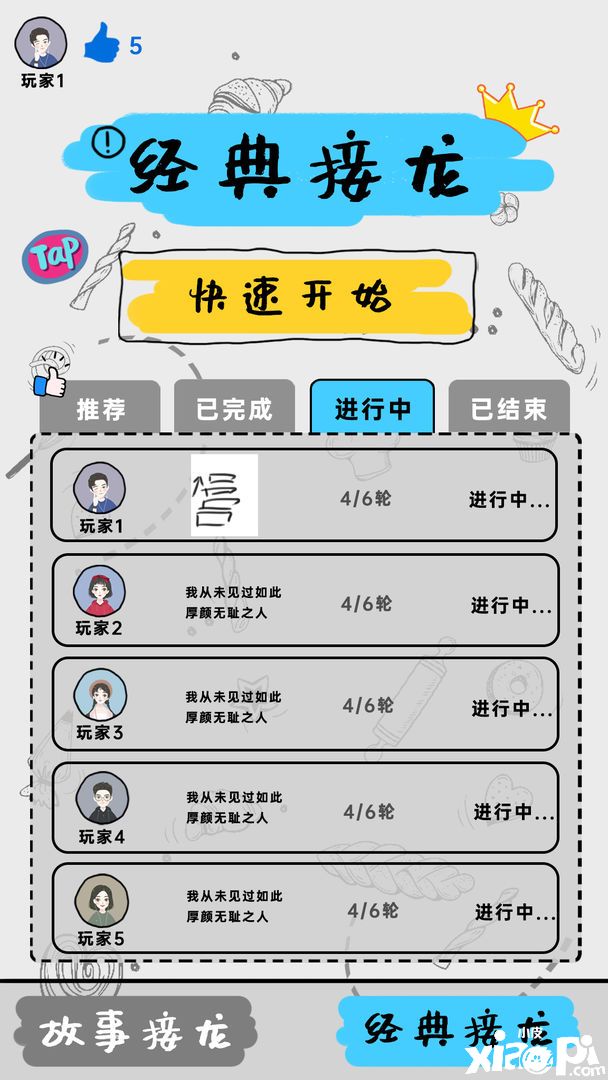Open 玩家5's ongoing game row
Screen dimensions: 608x1080
[304, 909]
